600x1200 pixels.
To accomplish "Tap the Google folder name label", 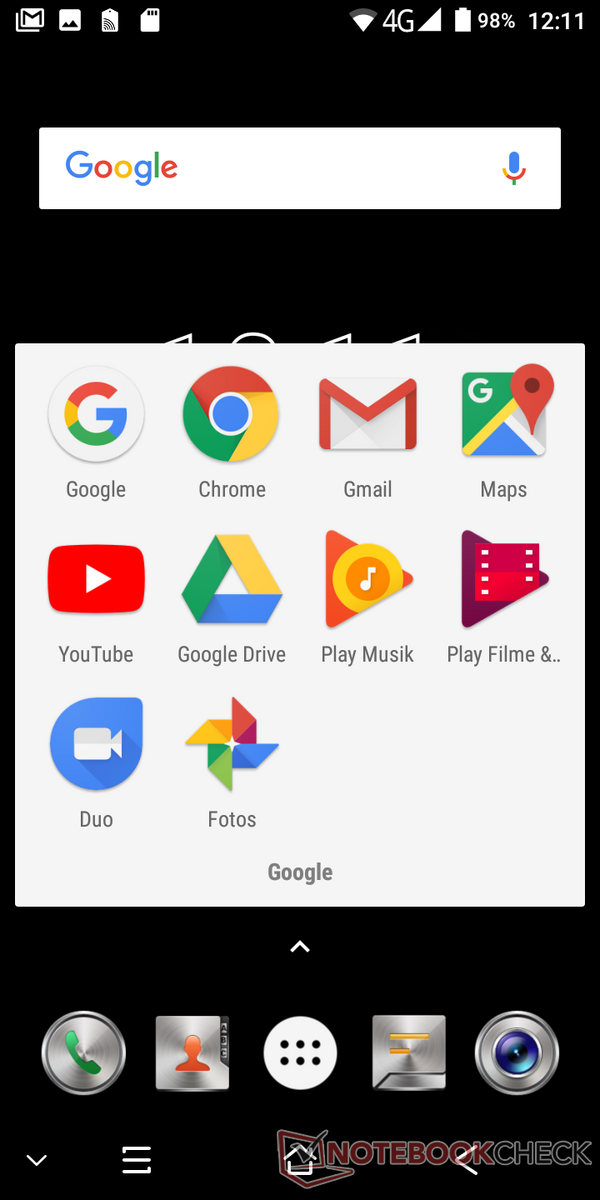I will pyautogui.click(x=300, y=872).
